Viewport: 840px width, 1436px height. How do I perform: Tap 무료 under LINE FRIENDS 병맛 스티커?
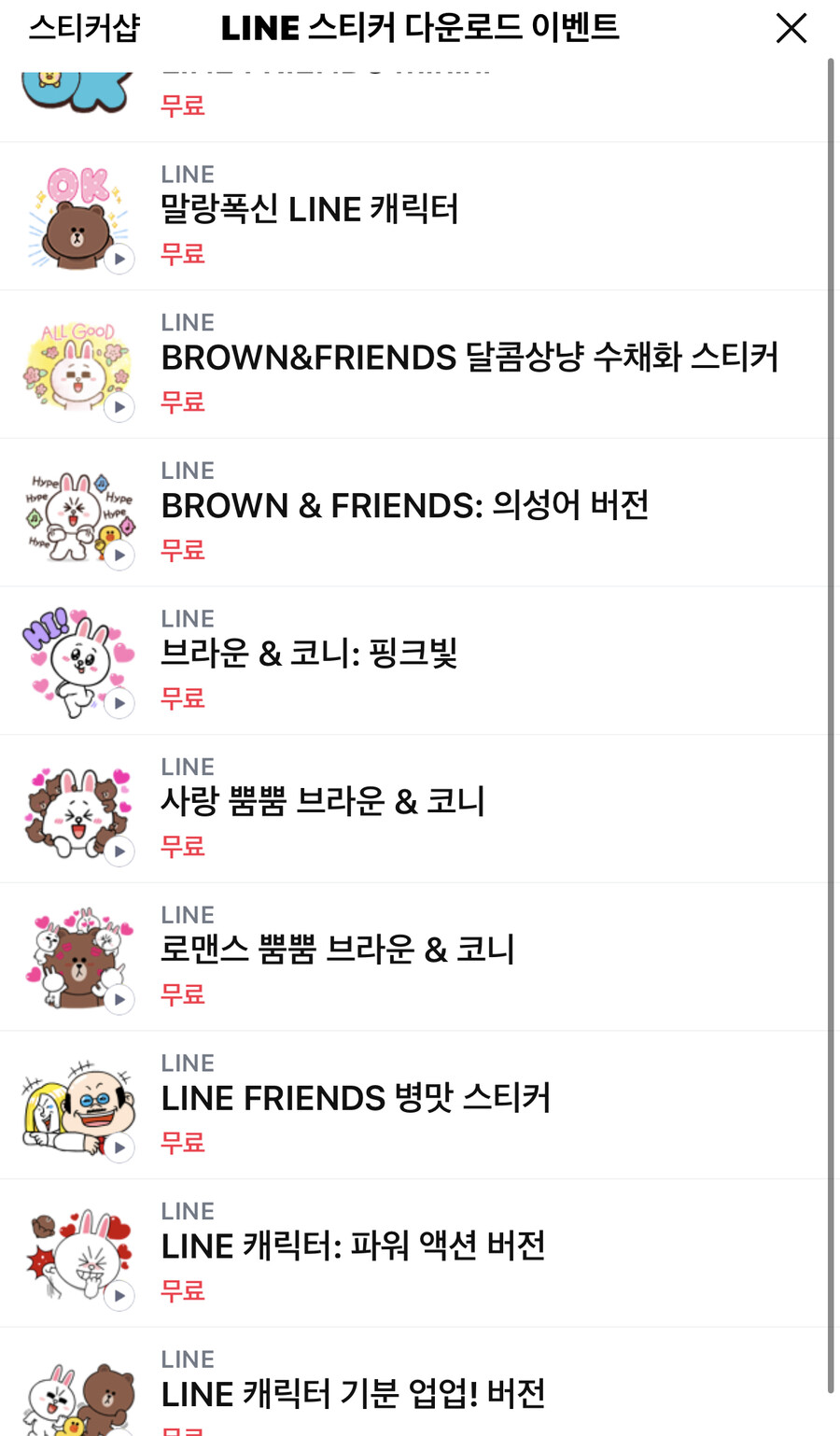click(182, 1143)
